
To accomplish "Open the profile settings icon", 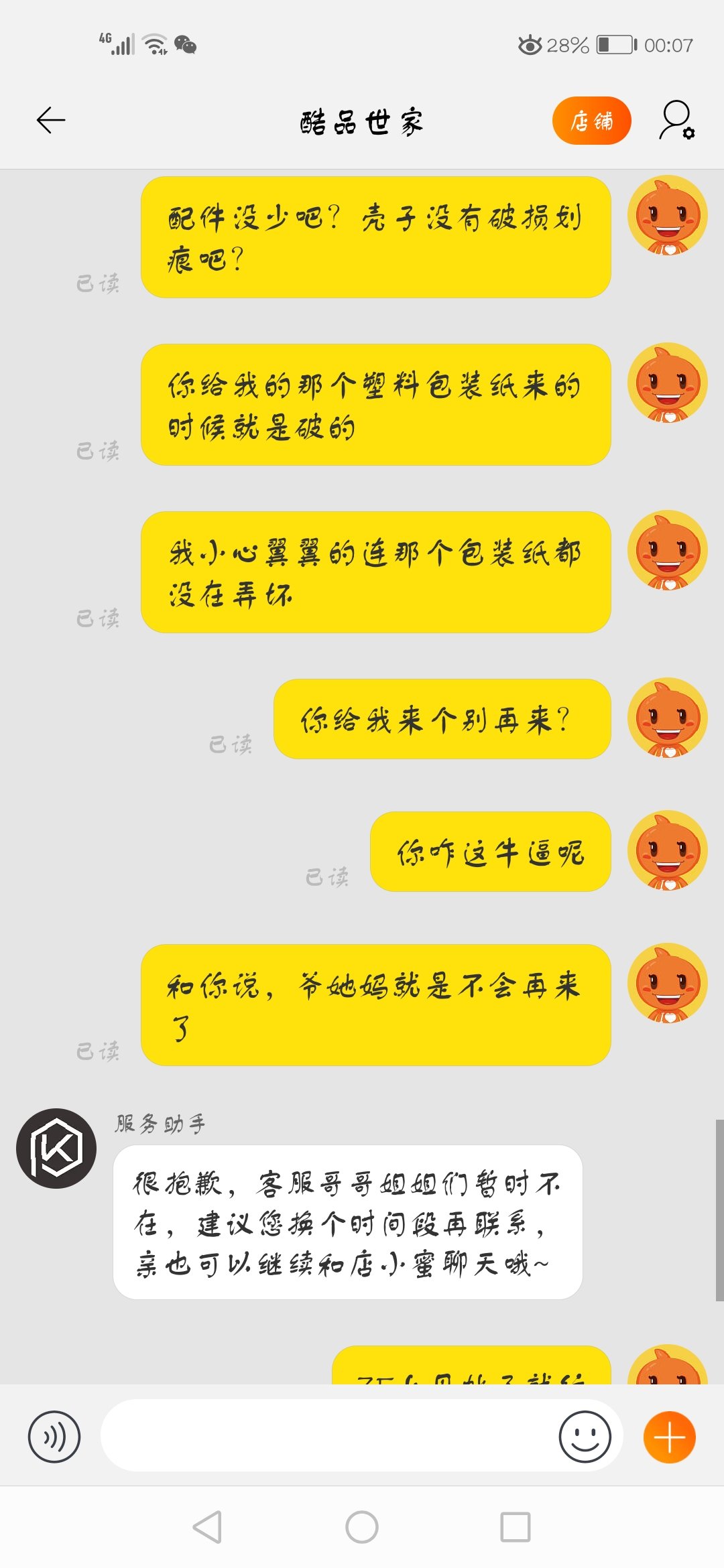I will click(677, 121).
